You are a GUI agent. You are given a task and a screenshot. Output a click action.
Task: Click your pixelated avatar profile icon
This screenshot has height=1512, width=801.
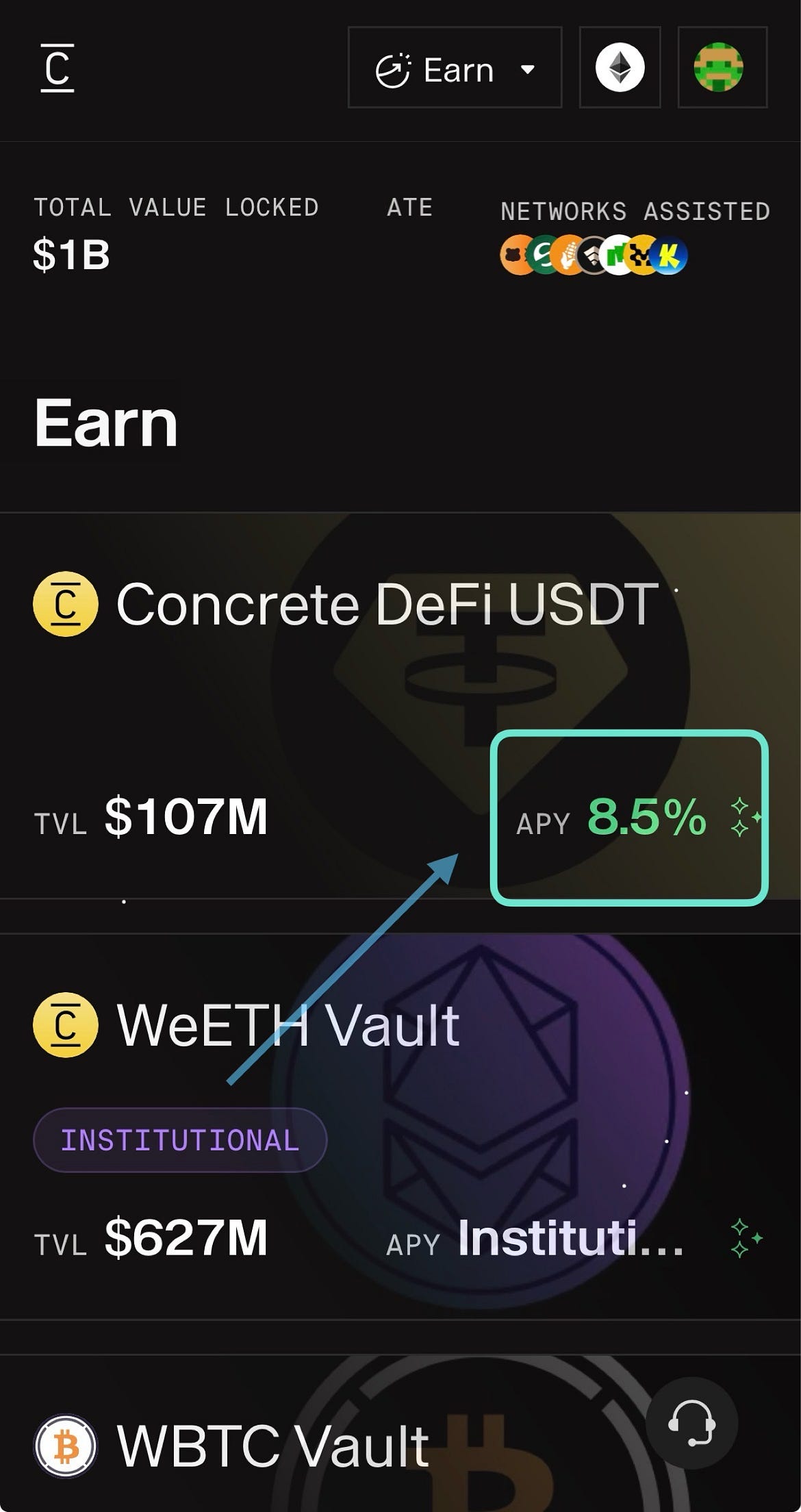pos(722,67)
